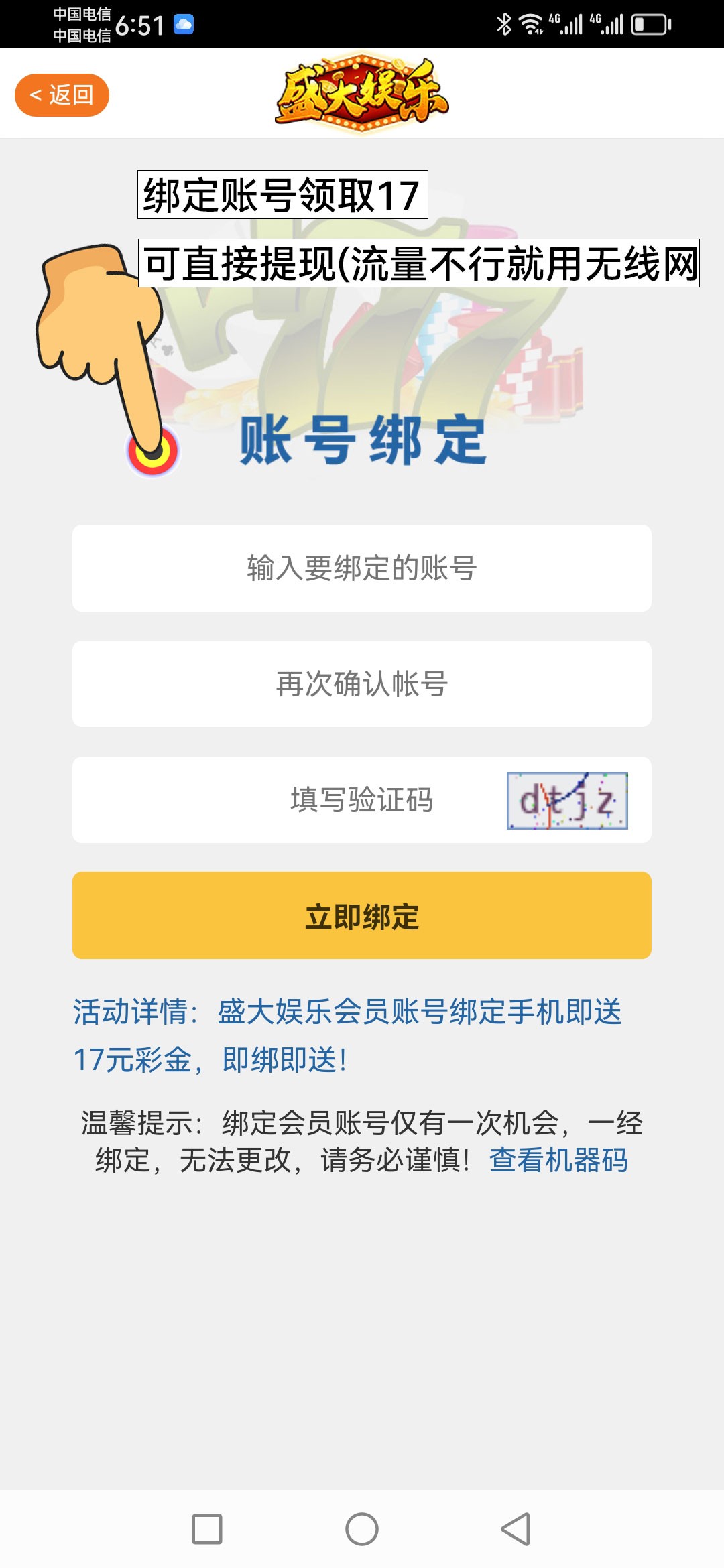
Task: Open the 查看机器码 link
Action: 558,1161
